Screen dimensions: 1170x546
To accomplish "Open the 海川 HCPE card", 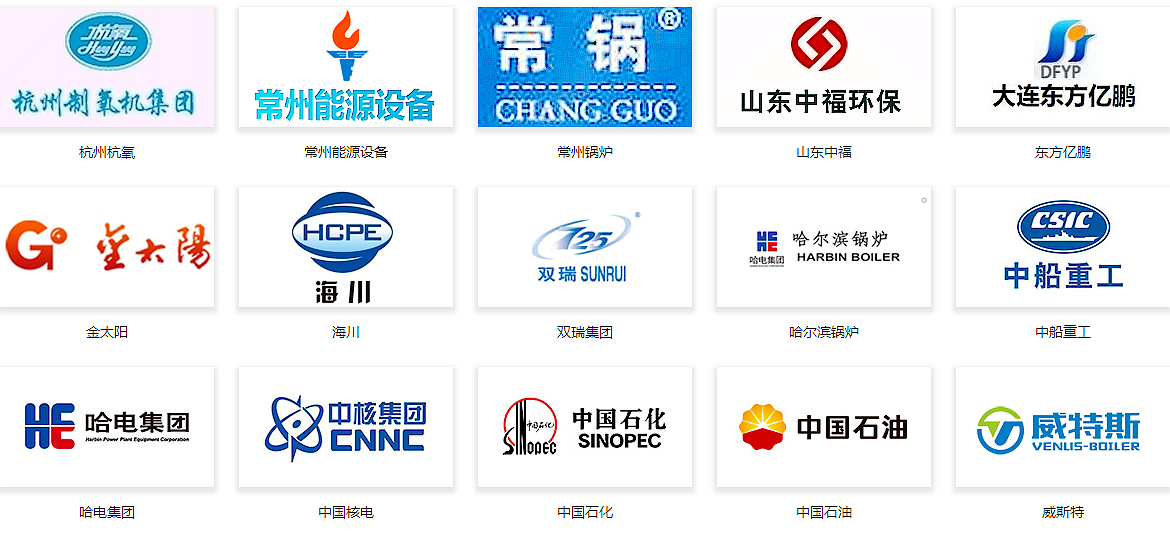I will tap(345, 247).
